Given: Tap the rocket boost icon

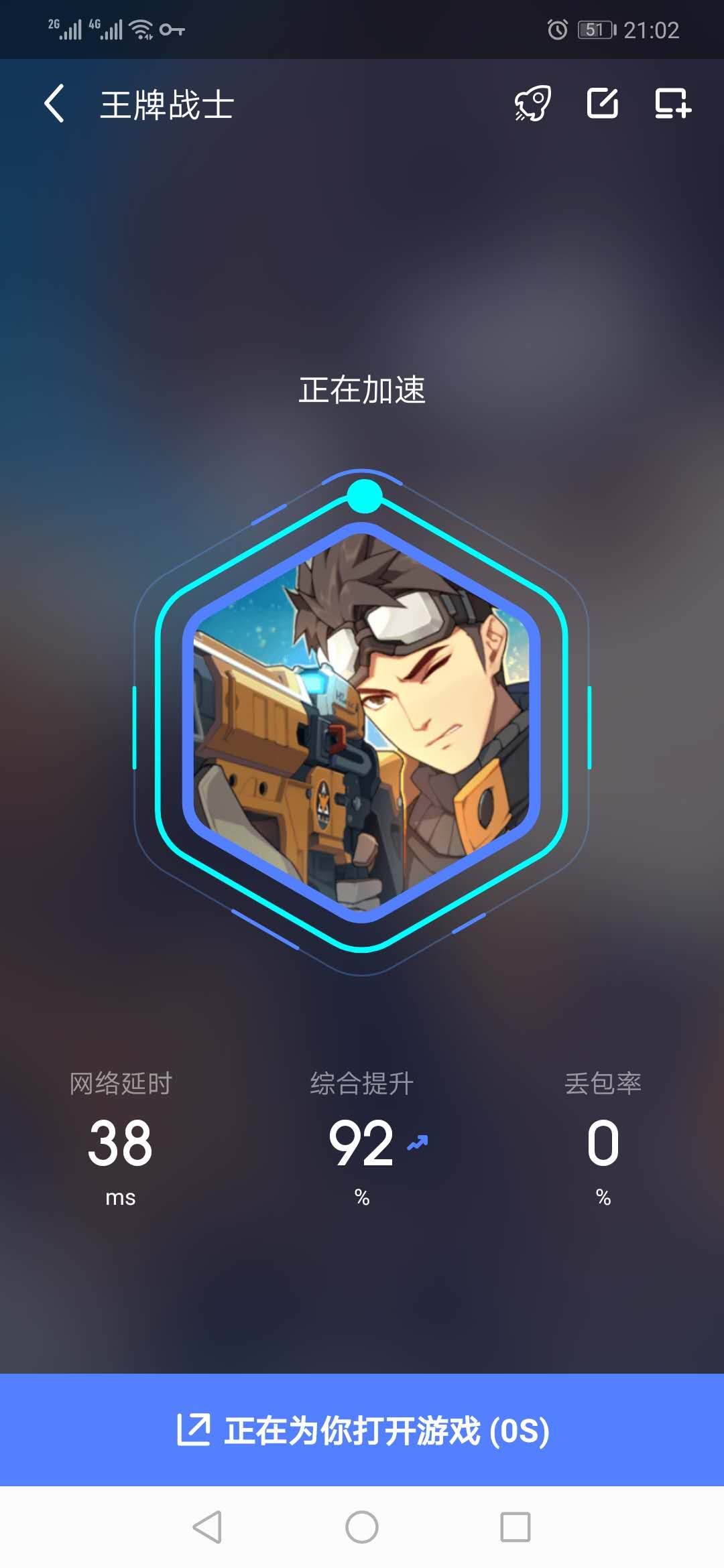Looking at the screenshot, I should coord(533,104).
